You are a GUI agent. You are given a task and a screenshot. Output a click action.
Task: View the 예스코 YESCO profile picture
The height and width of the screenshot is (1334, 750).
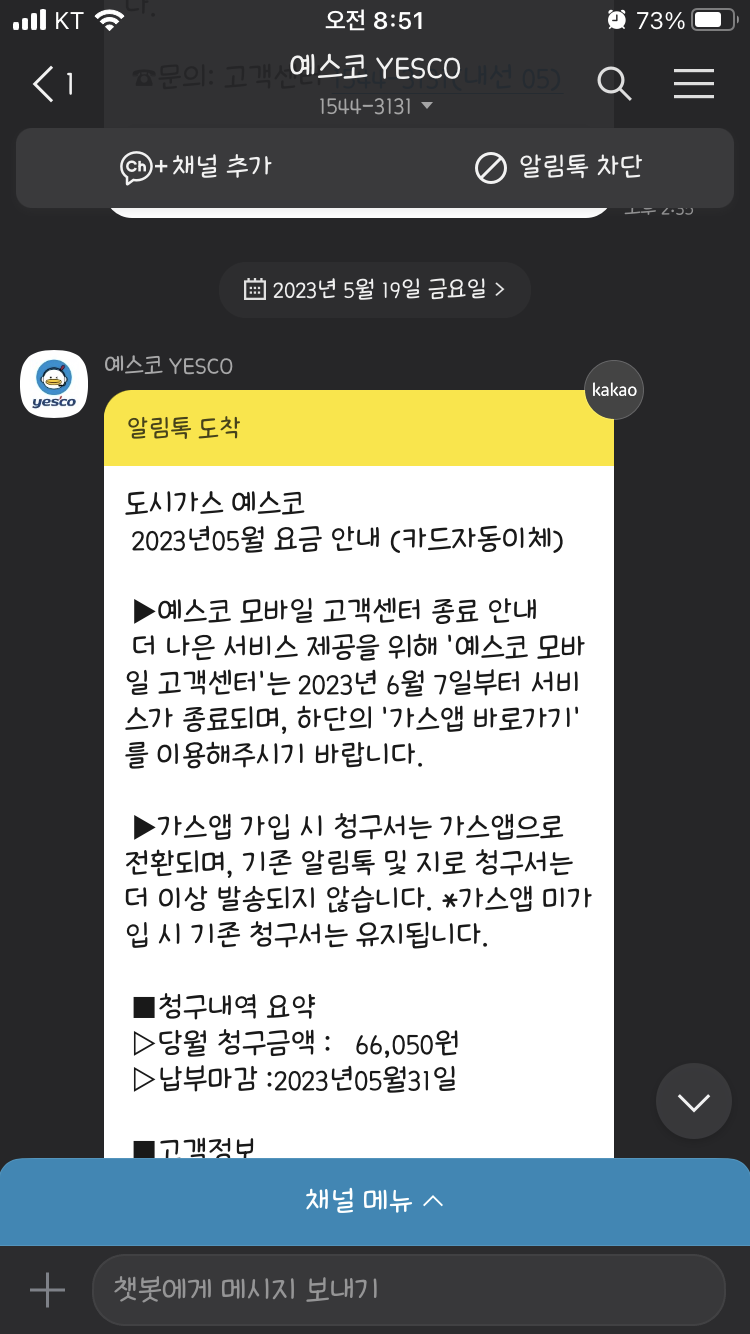54,383
